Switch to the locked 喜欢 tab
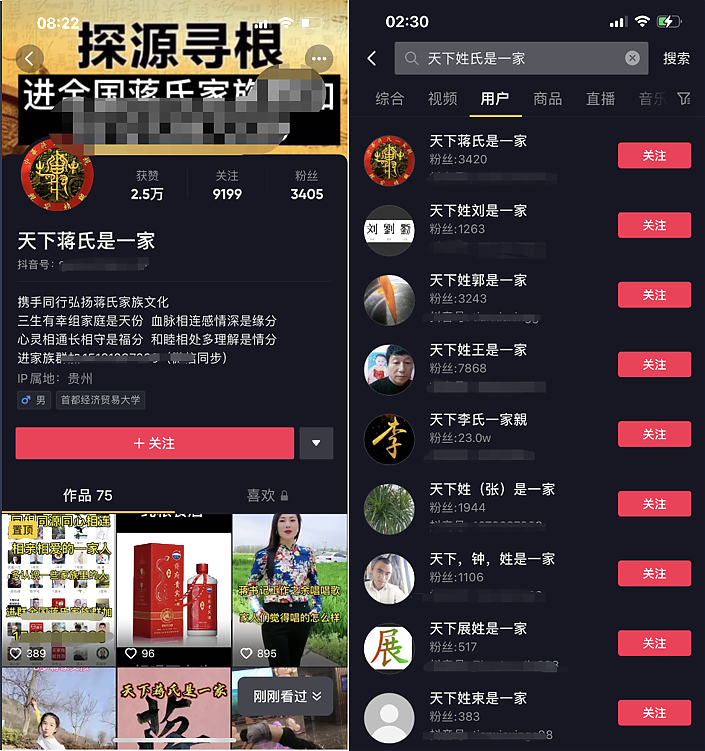 [x=267, y=495]
